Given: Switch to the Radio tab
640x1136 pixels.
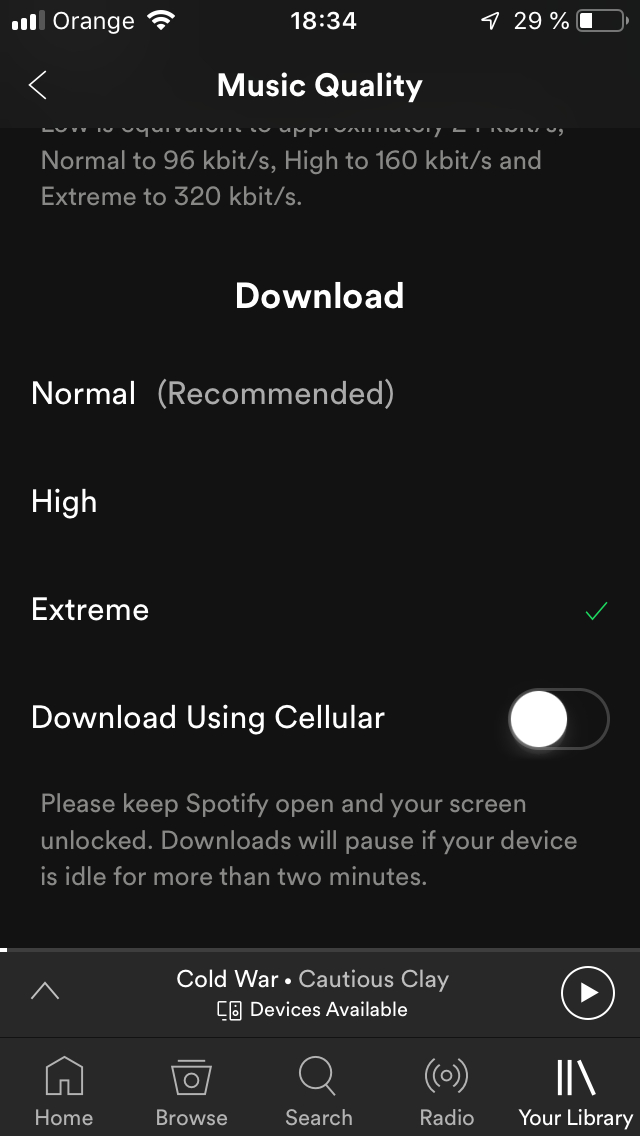Looking at the screenshot, I should click(446, 1091).
